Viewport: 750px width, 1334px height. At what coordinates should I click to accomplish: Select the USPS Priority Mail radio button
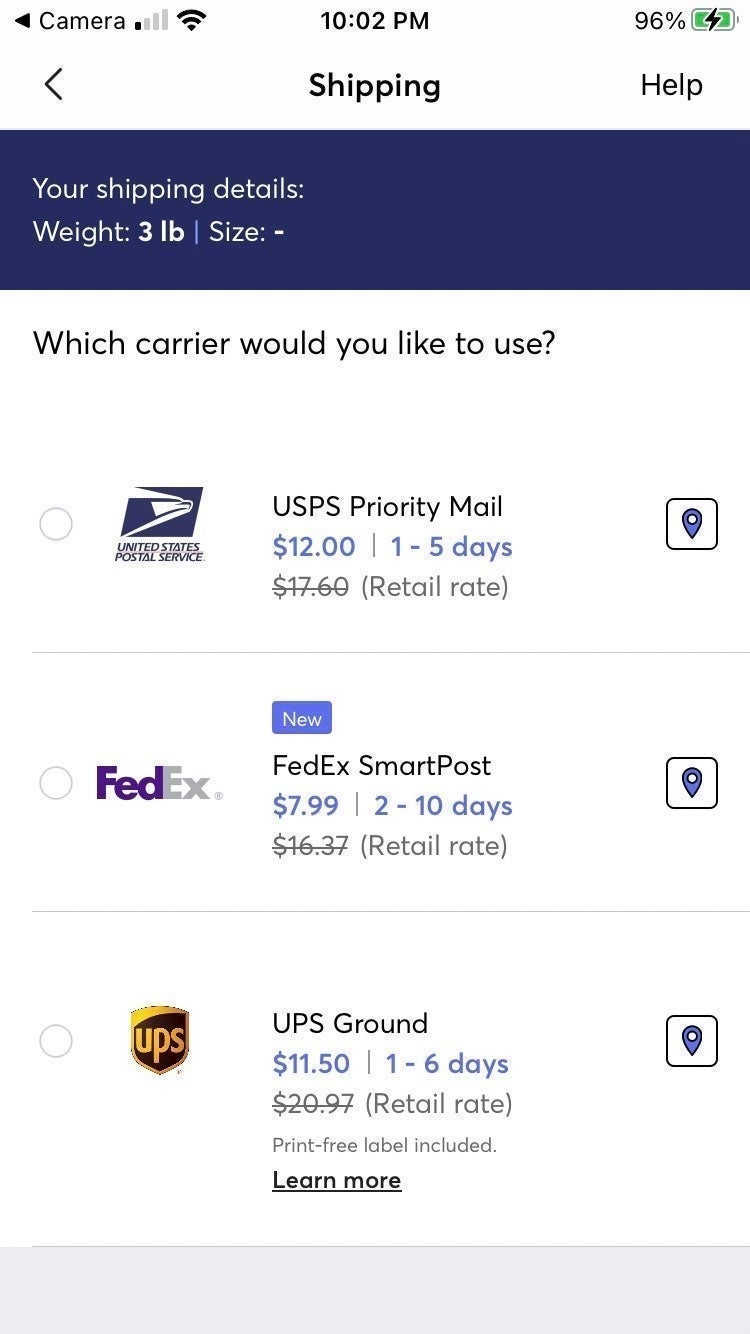click(56, 524)
